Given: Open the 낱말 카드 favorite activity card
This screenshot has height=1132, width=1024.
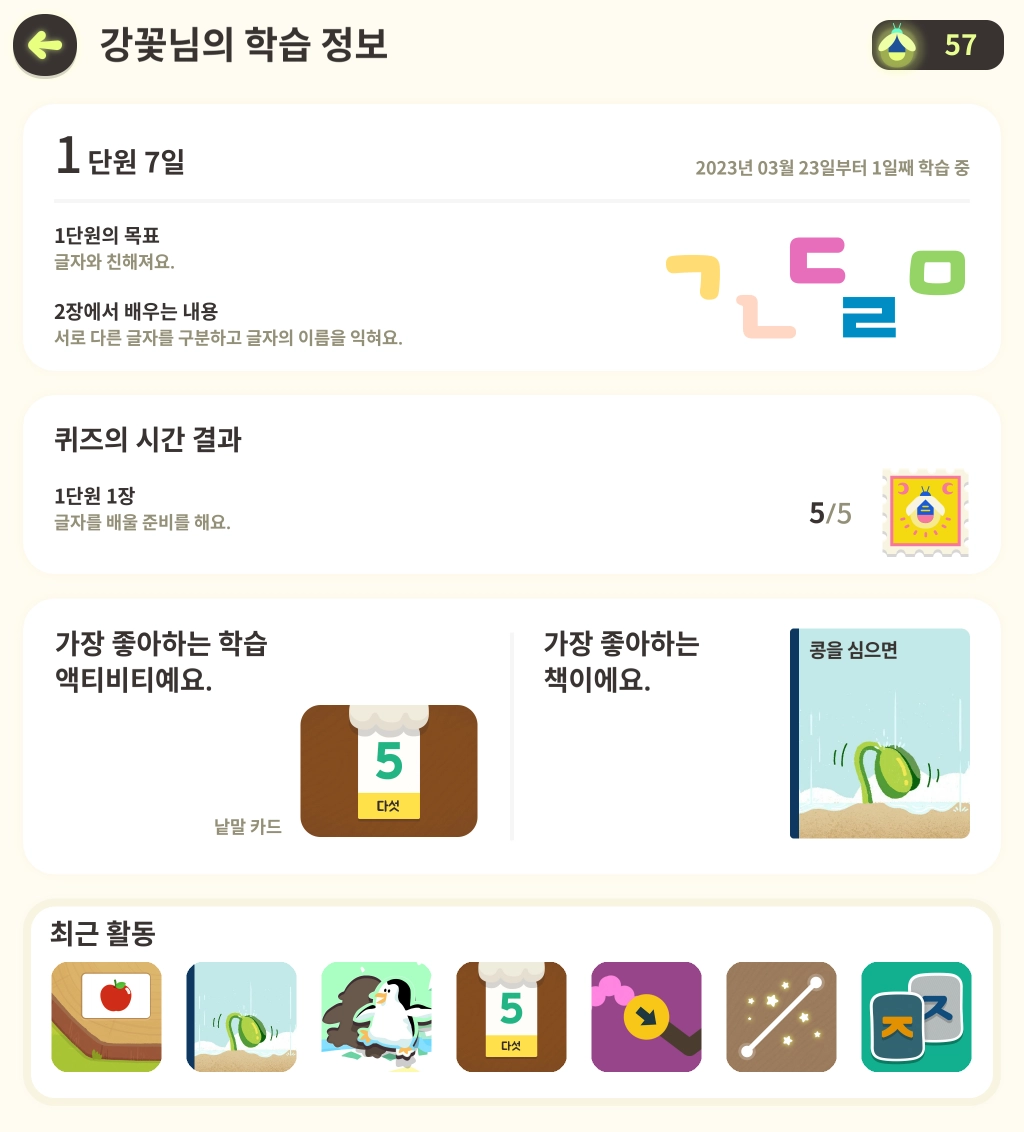Looking at the screenshot, I should pyautogui.click(x=388, y=770).
